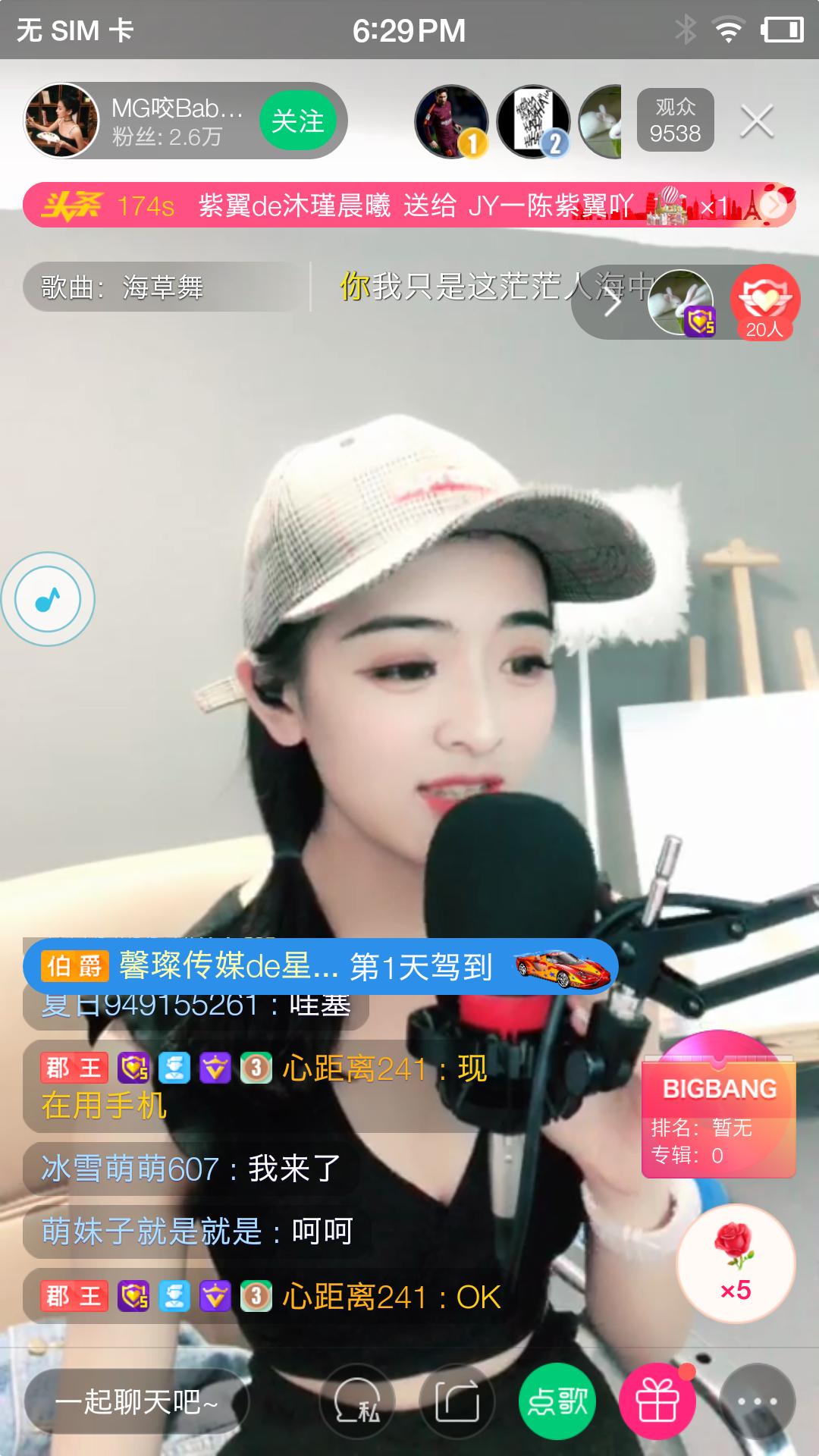This screenshot has width=819, height=1456.
Task: Tap the 一起聊天吧~ chat input
Action: coord(136,1401)
